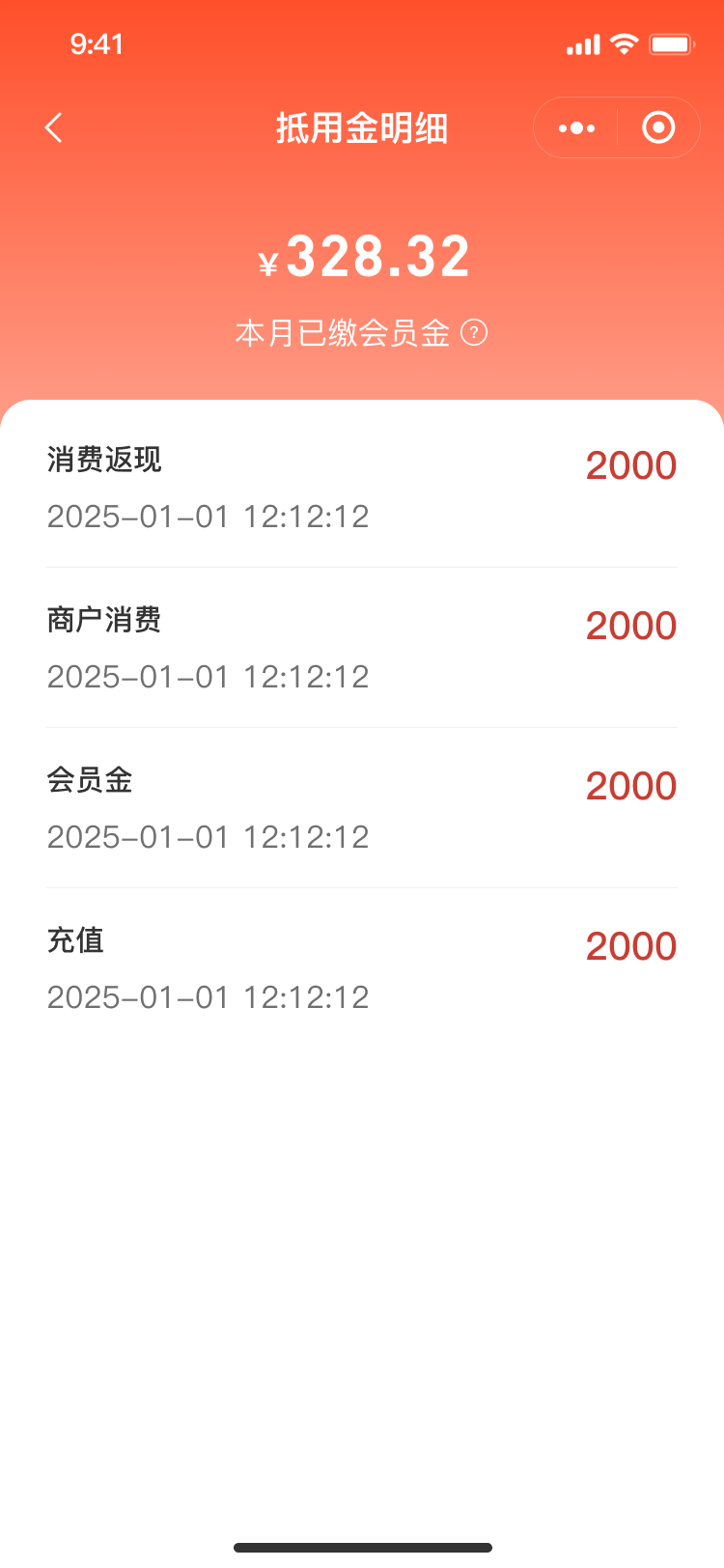The image size is (724, 1568).
Task: Close the mini program with the circle button
Action: point(658,127)
